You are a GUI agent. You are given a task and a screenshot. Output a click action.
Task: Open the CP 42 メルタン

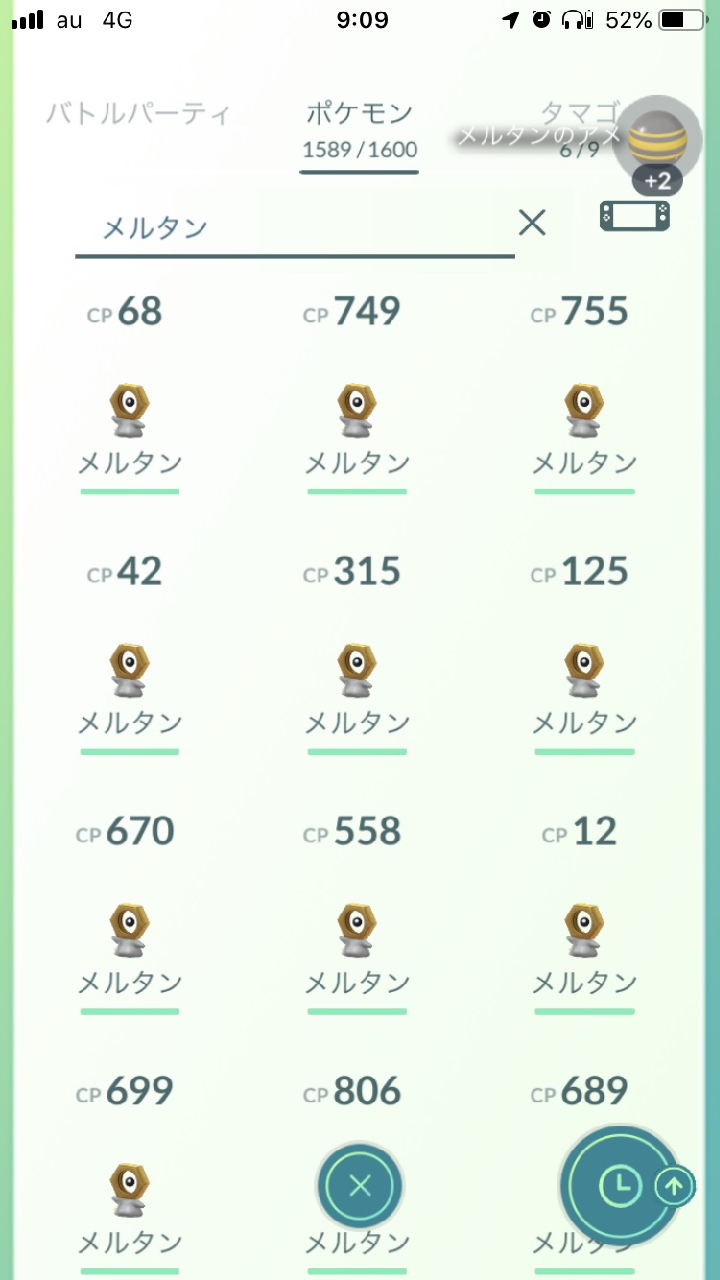[x=130, y=672]
